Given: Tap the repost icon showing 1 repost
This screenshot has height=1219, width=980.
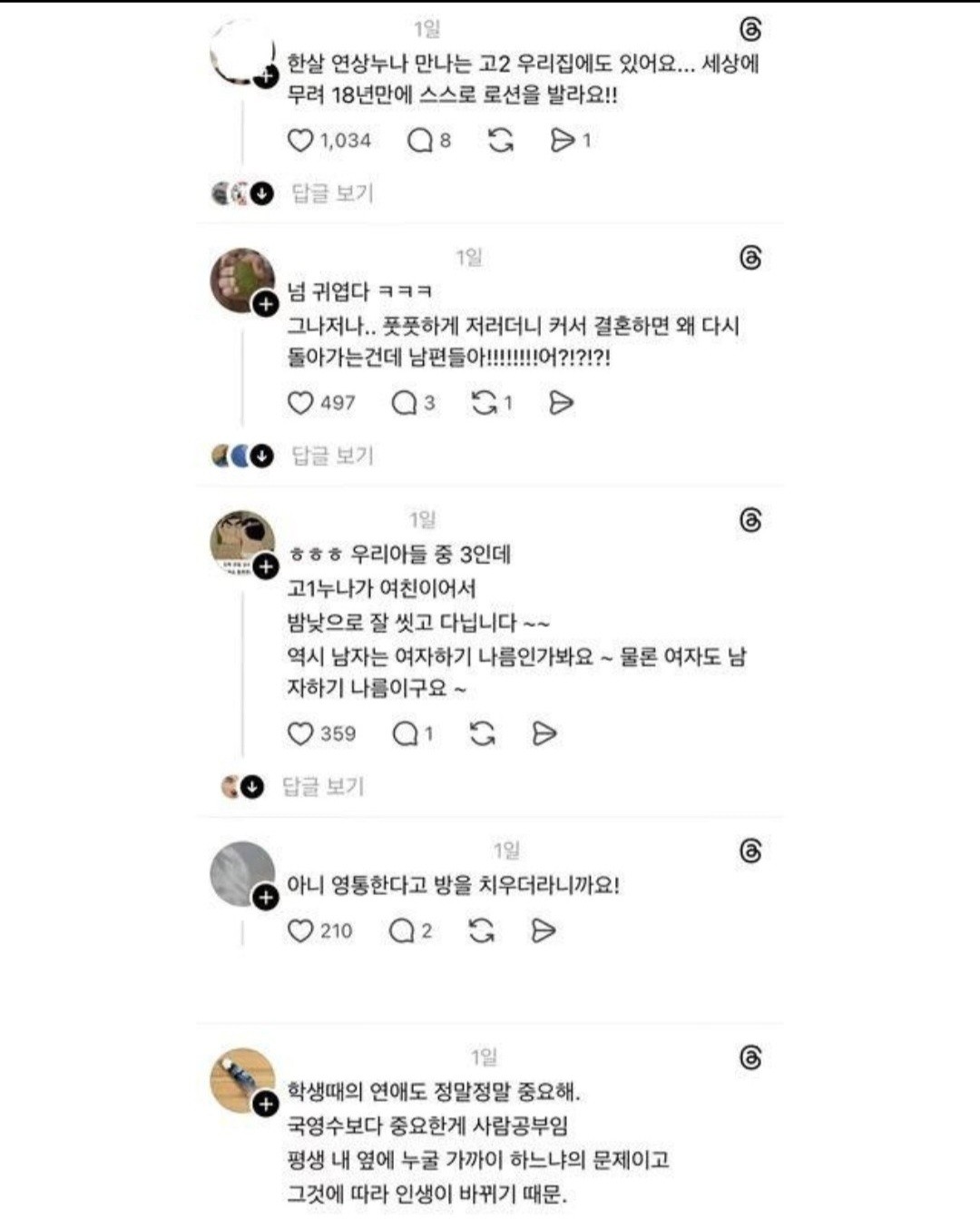Looking at the screenshot, I should (483, 402).
